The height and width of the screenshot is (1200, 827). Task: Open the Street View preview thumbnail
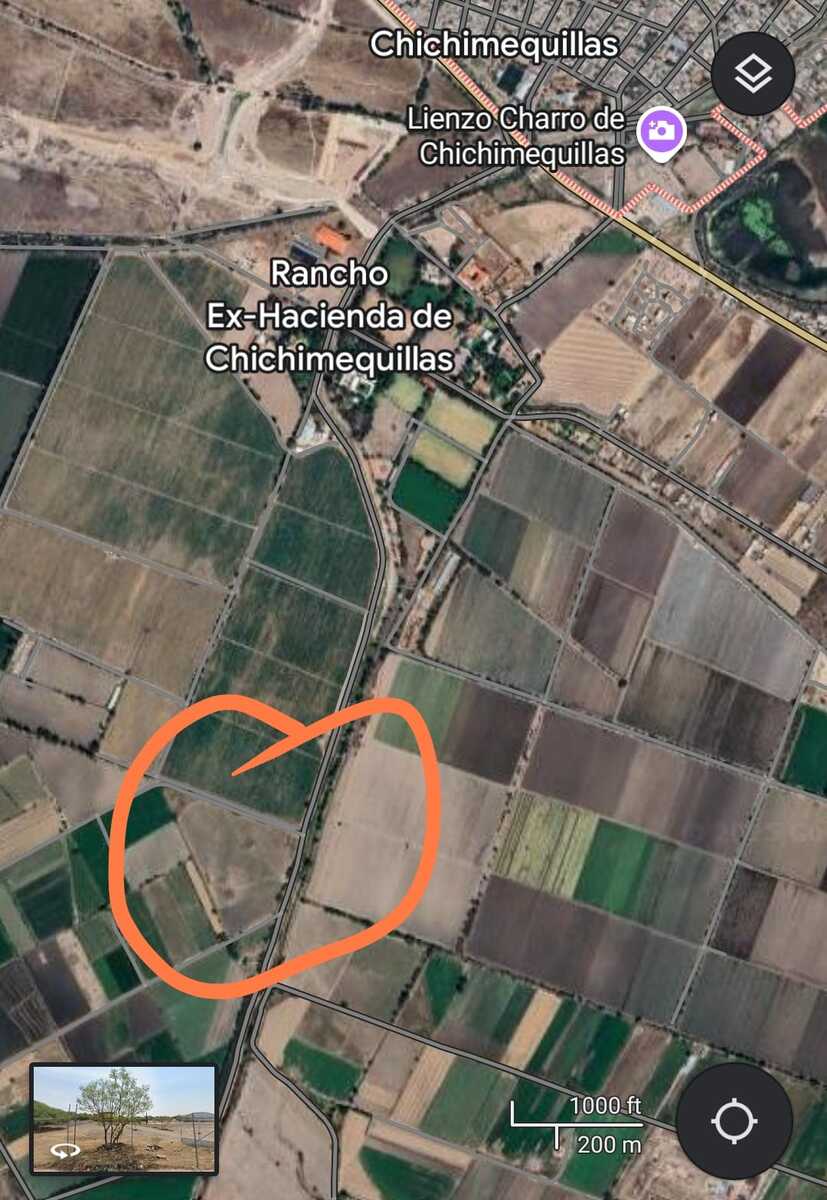[124, 1118]
